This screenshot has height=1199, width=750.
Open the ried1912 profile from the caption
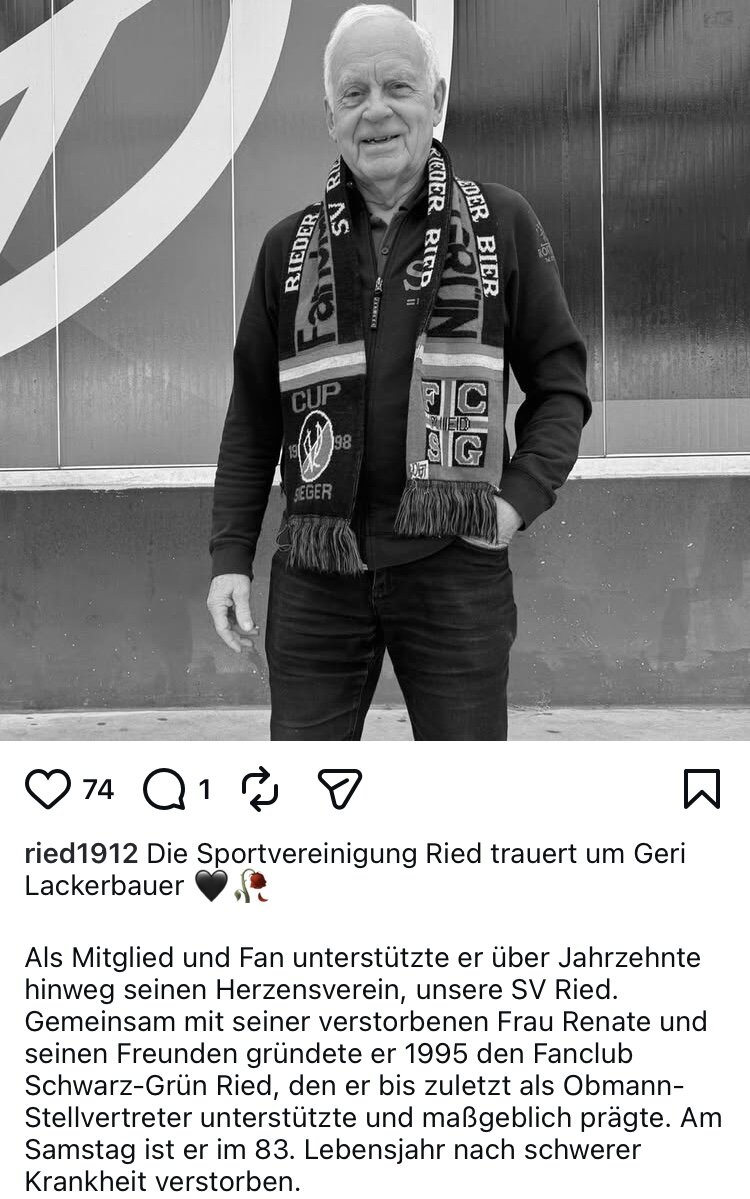(81, 853)
